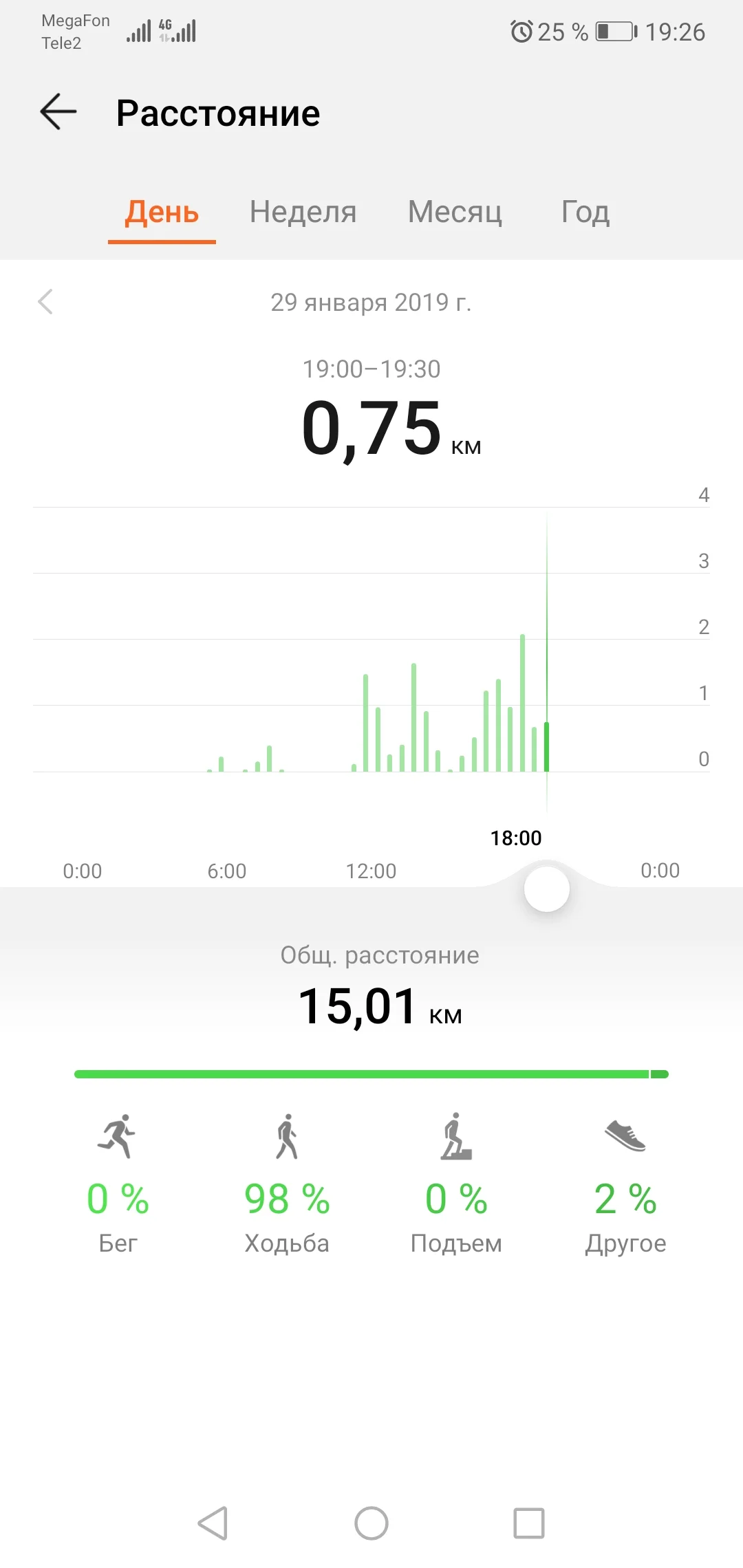Image resolution: width=743 pixels, height=1568 pixels.
Task: Switch to the Неделя tab
Action: [x=303, y=213]
